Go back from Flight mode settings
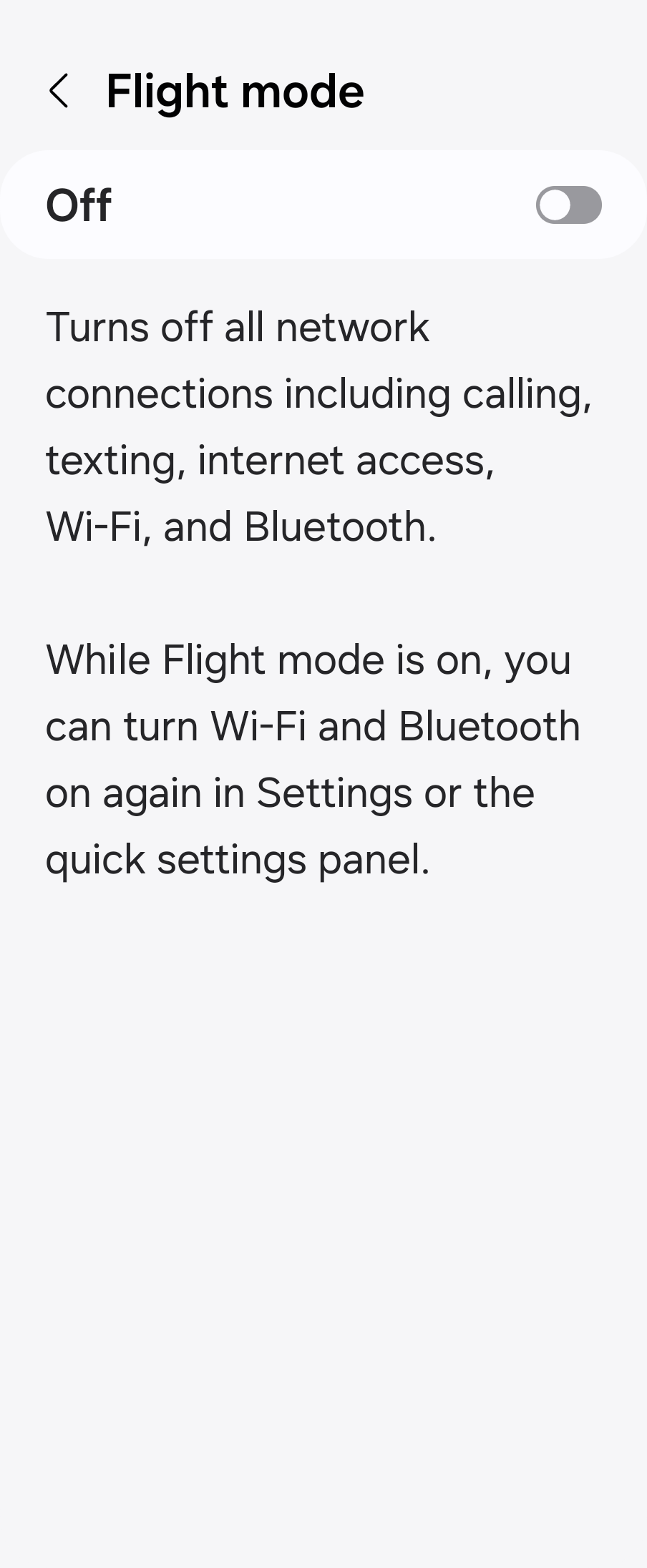This screenshot has width=647, height=1568. [x=59, y=92]
